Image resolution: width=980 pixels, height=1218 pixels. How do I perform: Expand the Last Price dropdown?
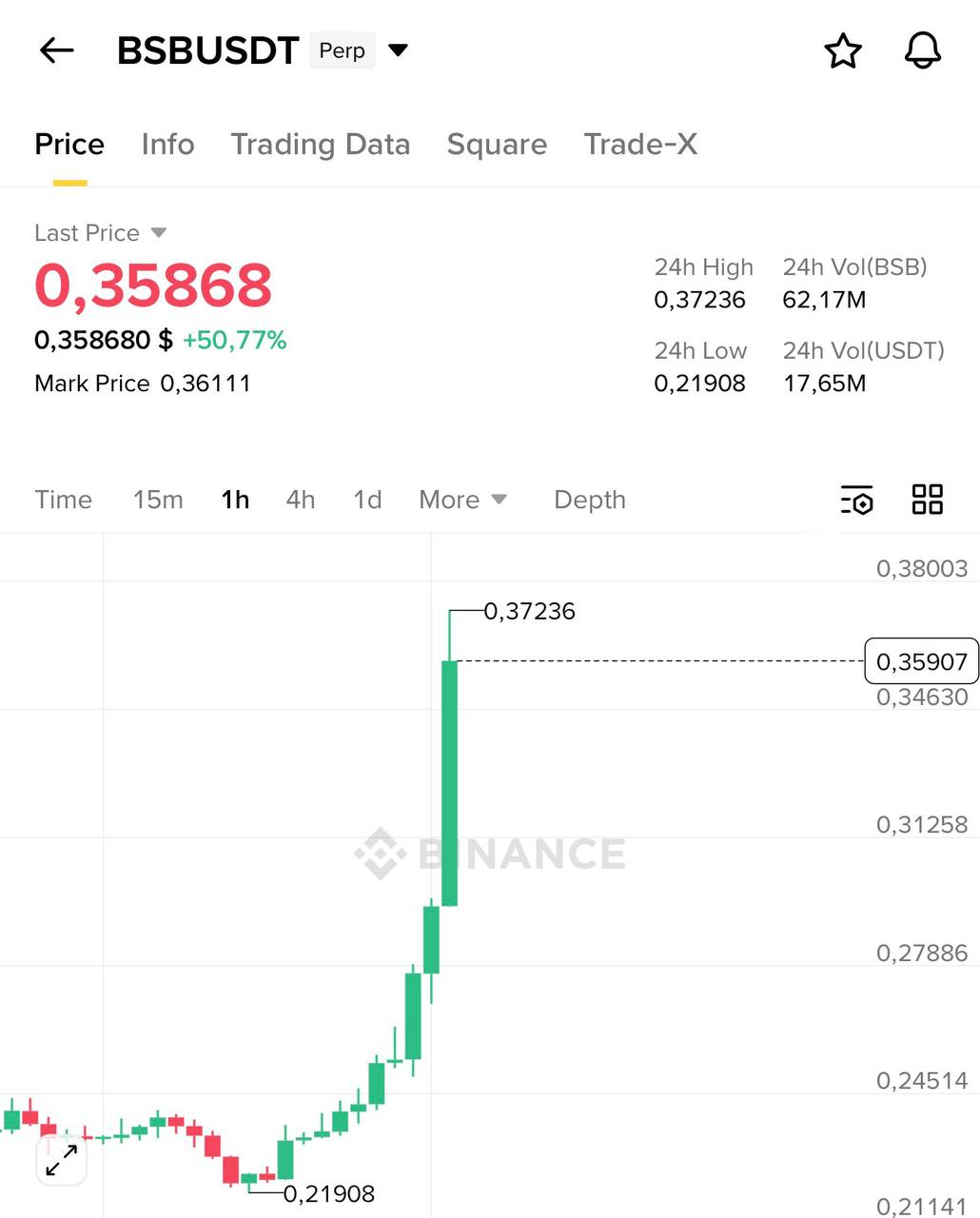(158, 232)
